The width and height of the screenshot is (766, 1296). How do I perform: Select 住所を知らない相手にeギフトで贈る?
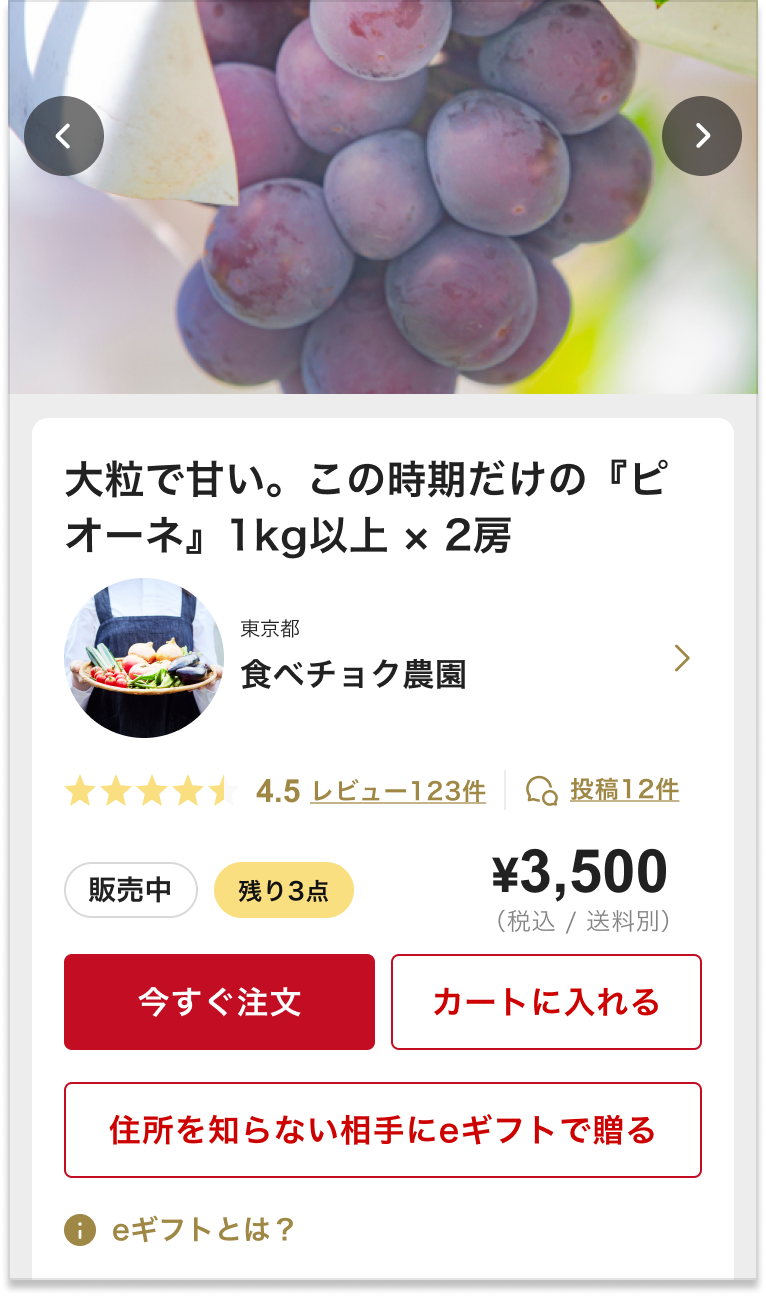(382, 1130)
